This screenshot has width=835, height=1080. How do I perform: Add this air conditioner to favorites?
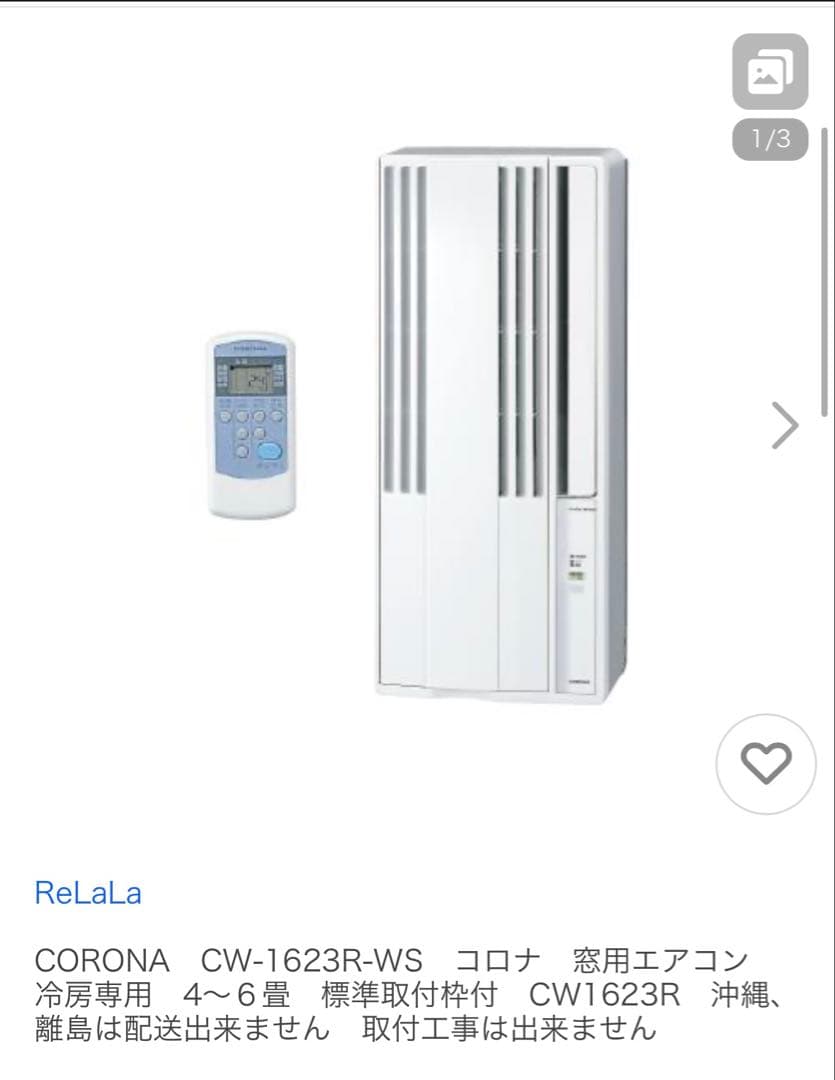[766, 764]
